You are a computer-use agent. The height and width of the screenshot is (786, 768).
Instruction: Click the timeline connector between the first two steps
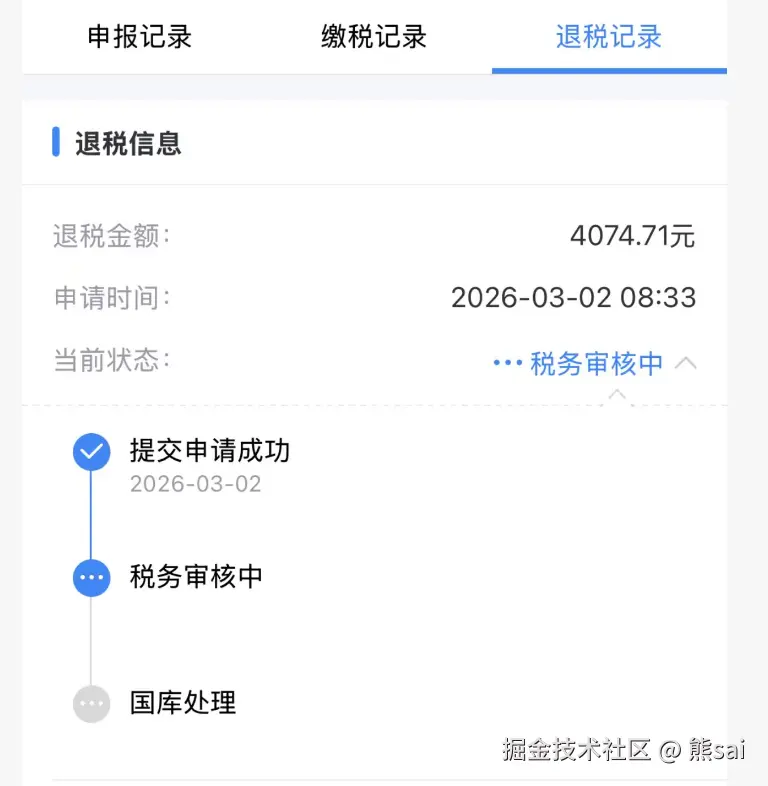91,515
